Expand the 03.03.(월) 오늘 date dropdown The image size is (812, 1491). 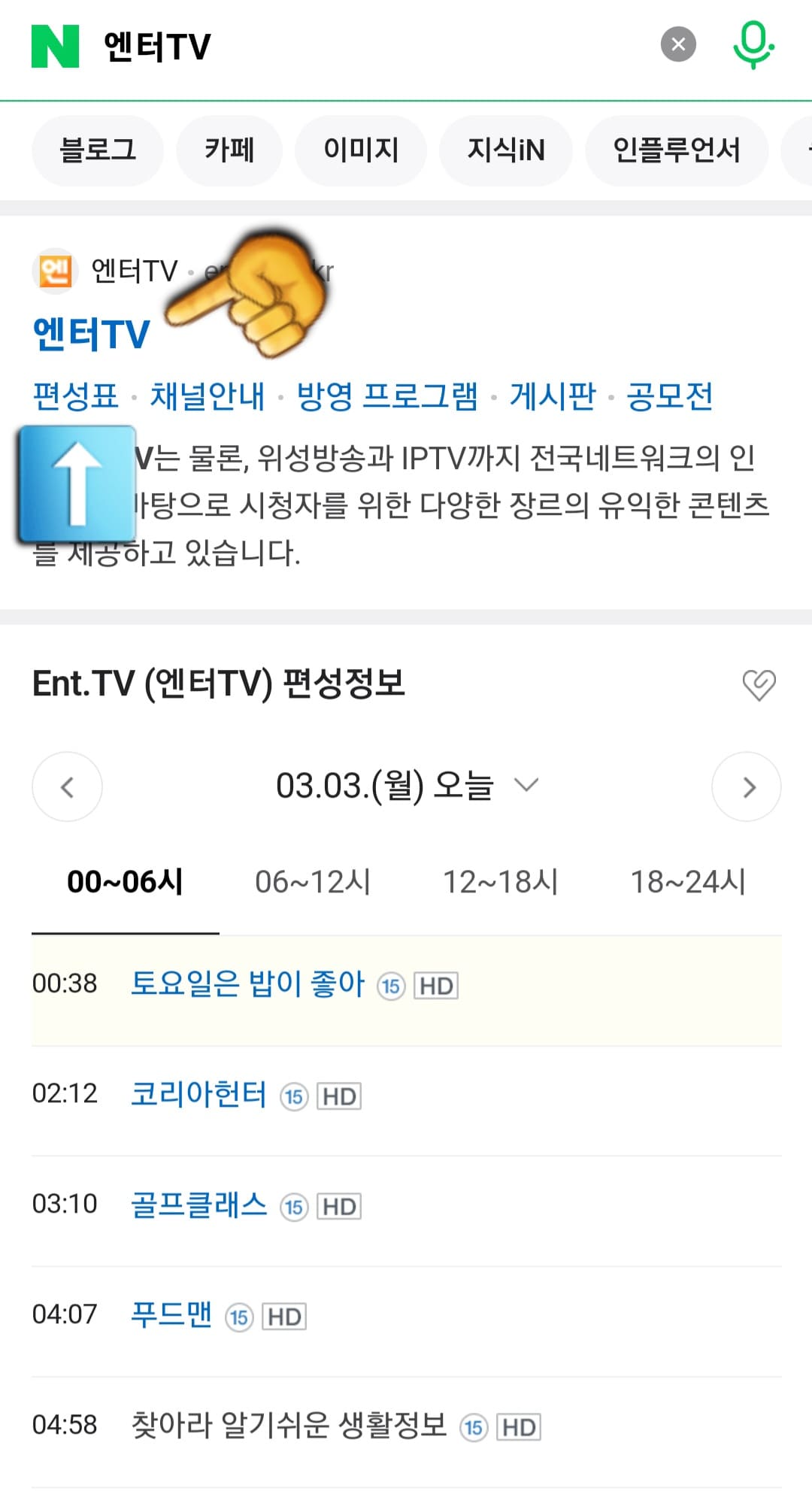click(x=526, y=785)
